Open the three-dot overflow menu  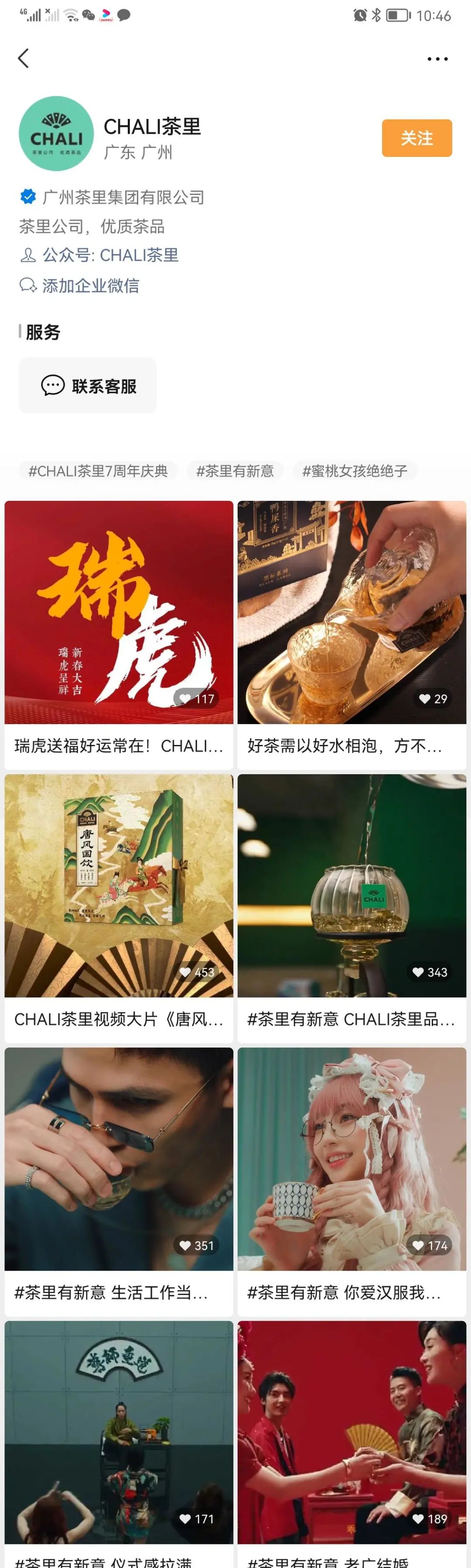[x=437, y=59]
